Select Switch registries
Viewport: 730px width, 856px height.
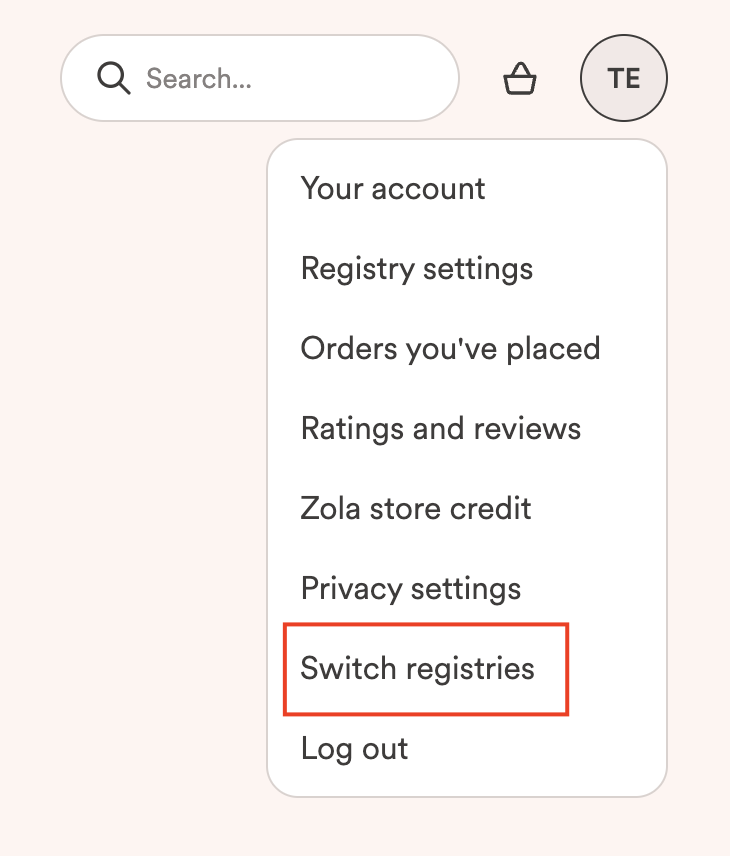418,668
